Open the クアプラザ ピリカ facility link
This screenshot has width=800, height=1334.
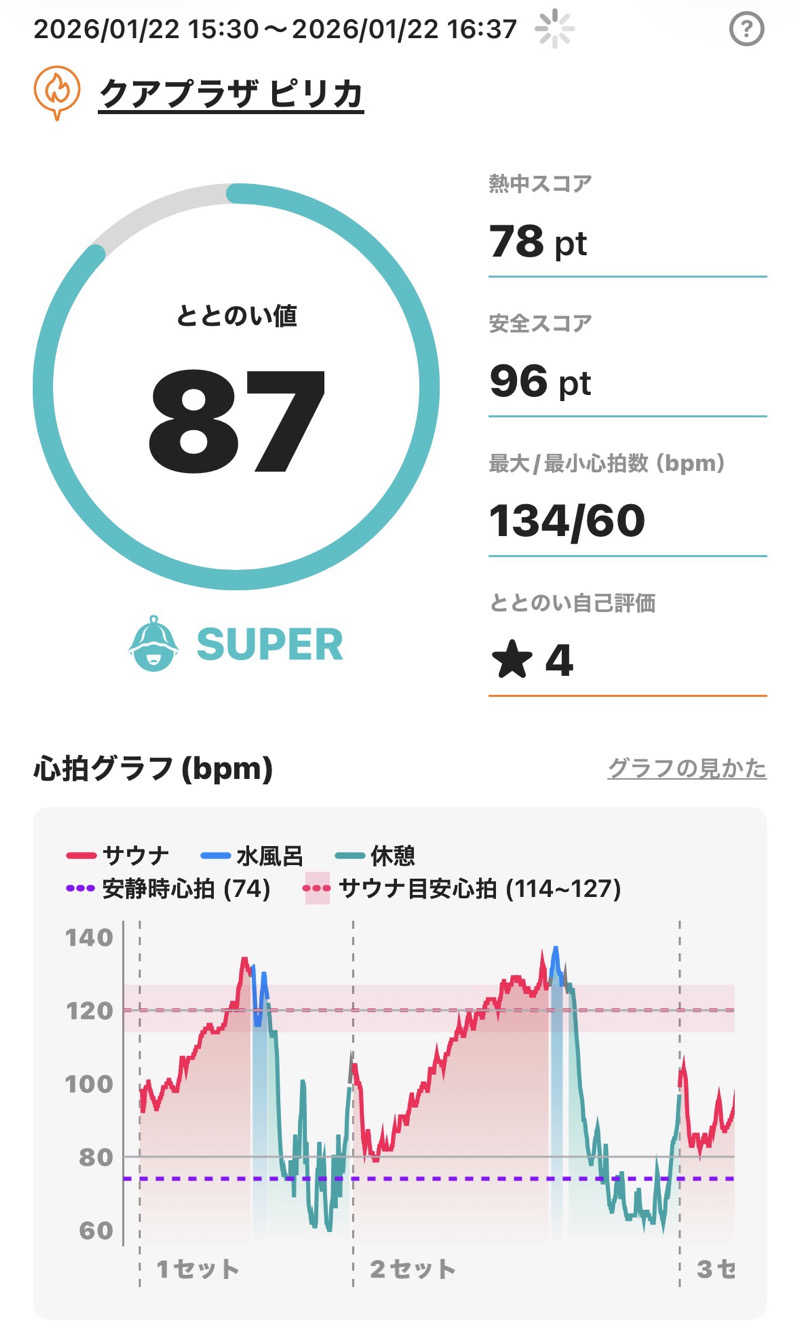click(230, 94)
